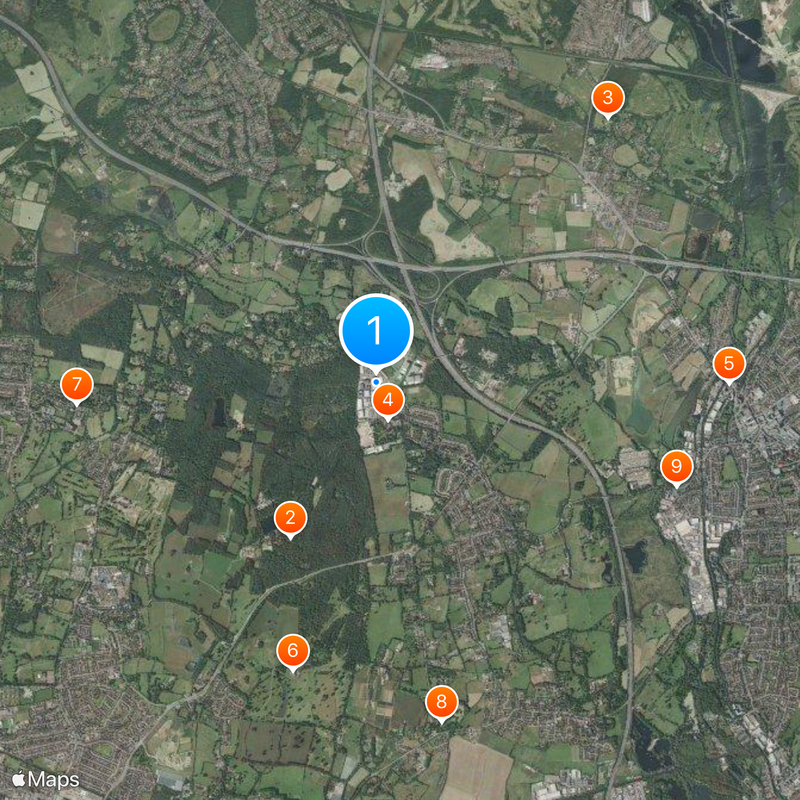The height and width of the screenshot is (800, 800).
Task: Tap map pin number 2
Action: tap(290, 517)
